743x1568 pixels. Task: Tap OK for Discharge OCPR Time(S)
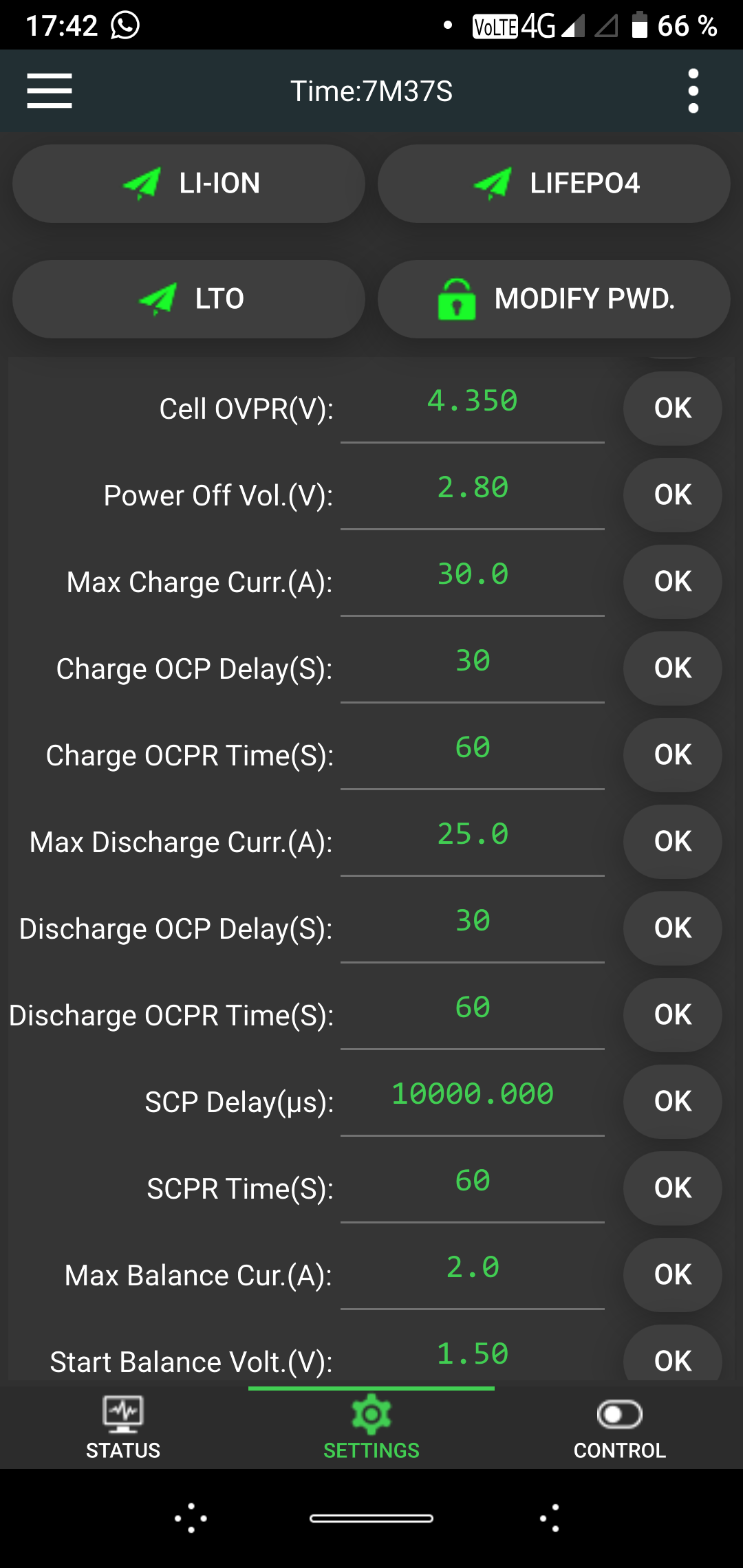click(x=672, y=1015)
